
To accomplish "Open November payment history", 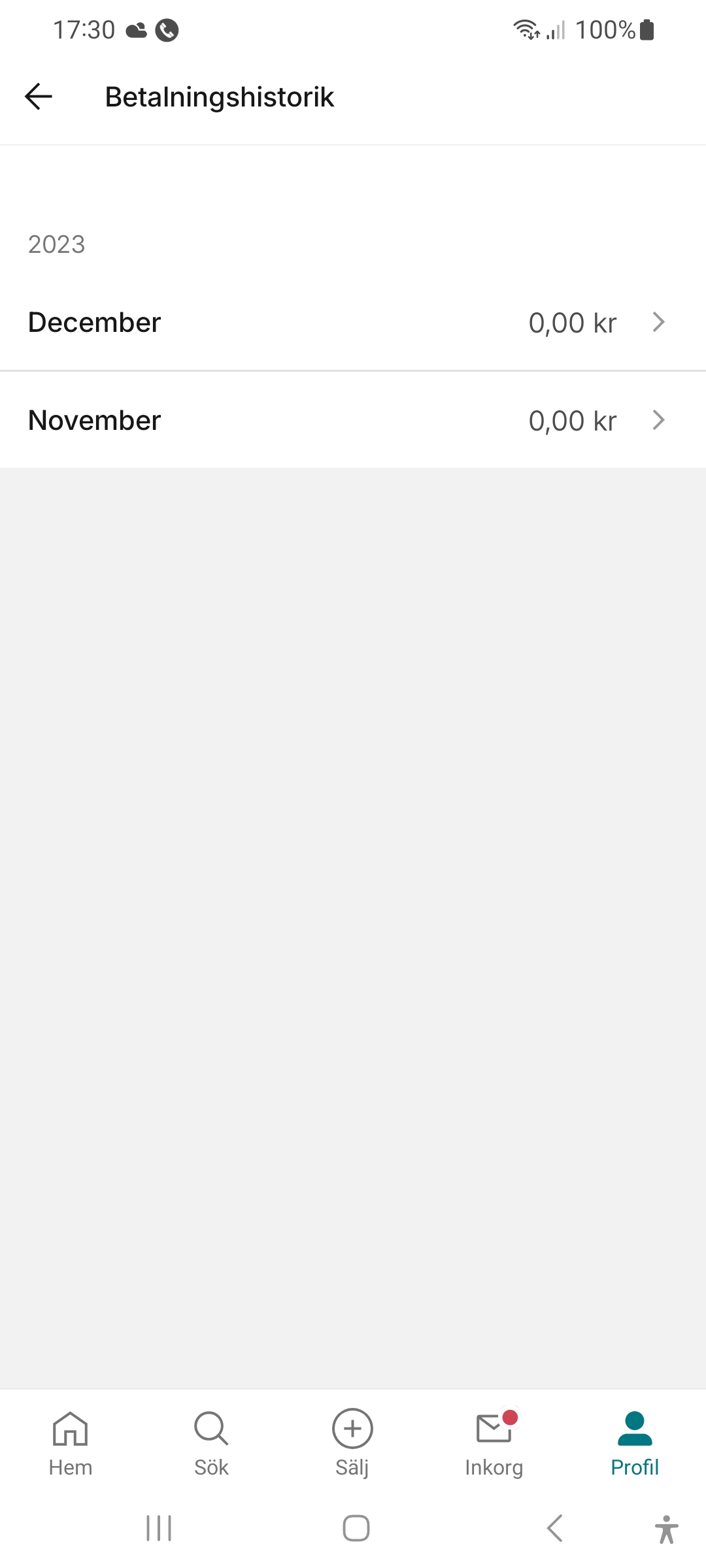I will pos(353,420).
